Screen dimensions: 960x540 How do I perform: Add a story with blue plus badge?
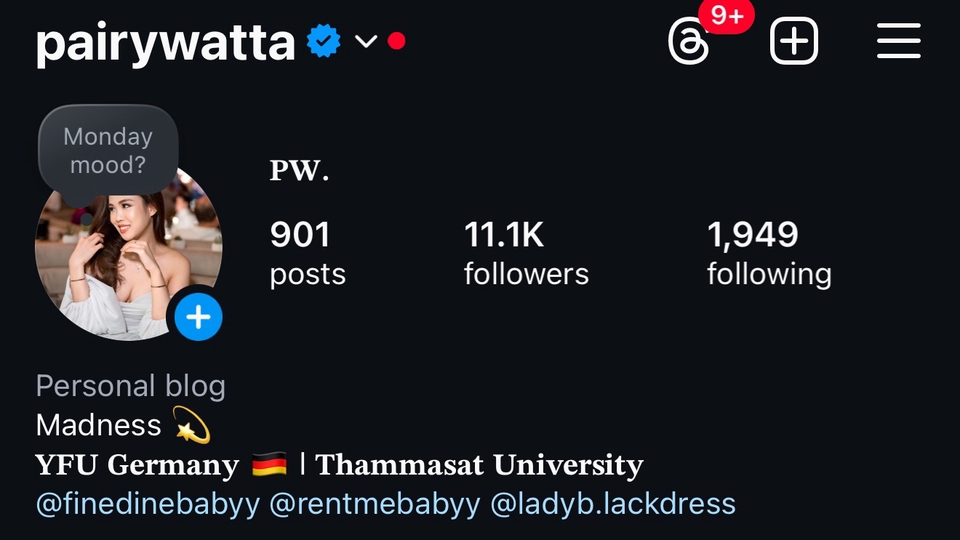[x=198, y=317]
